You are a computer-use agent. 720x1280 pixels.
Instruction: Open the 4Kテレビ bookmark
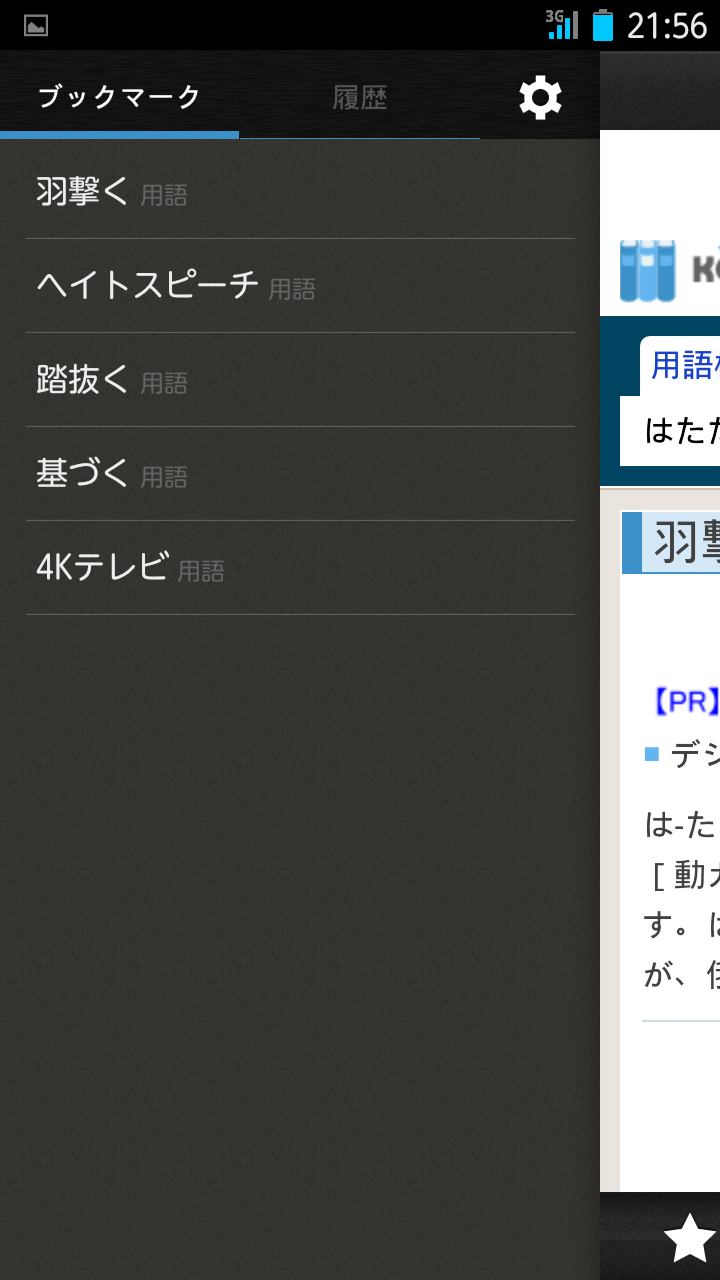(x=300, y=568)
